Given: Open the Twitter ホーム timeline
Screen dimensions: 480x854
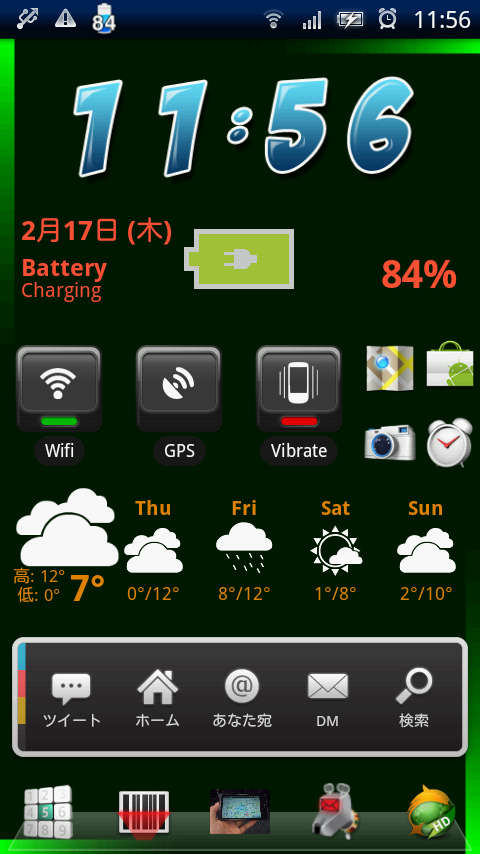Looking at the screenshot, I should point(157,700).
